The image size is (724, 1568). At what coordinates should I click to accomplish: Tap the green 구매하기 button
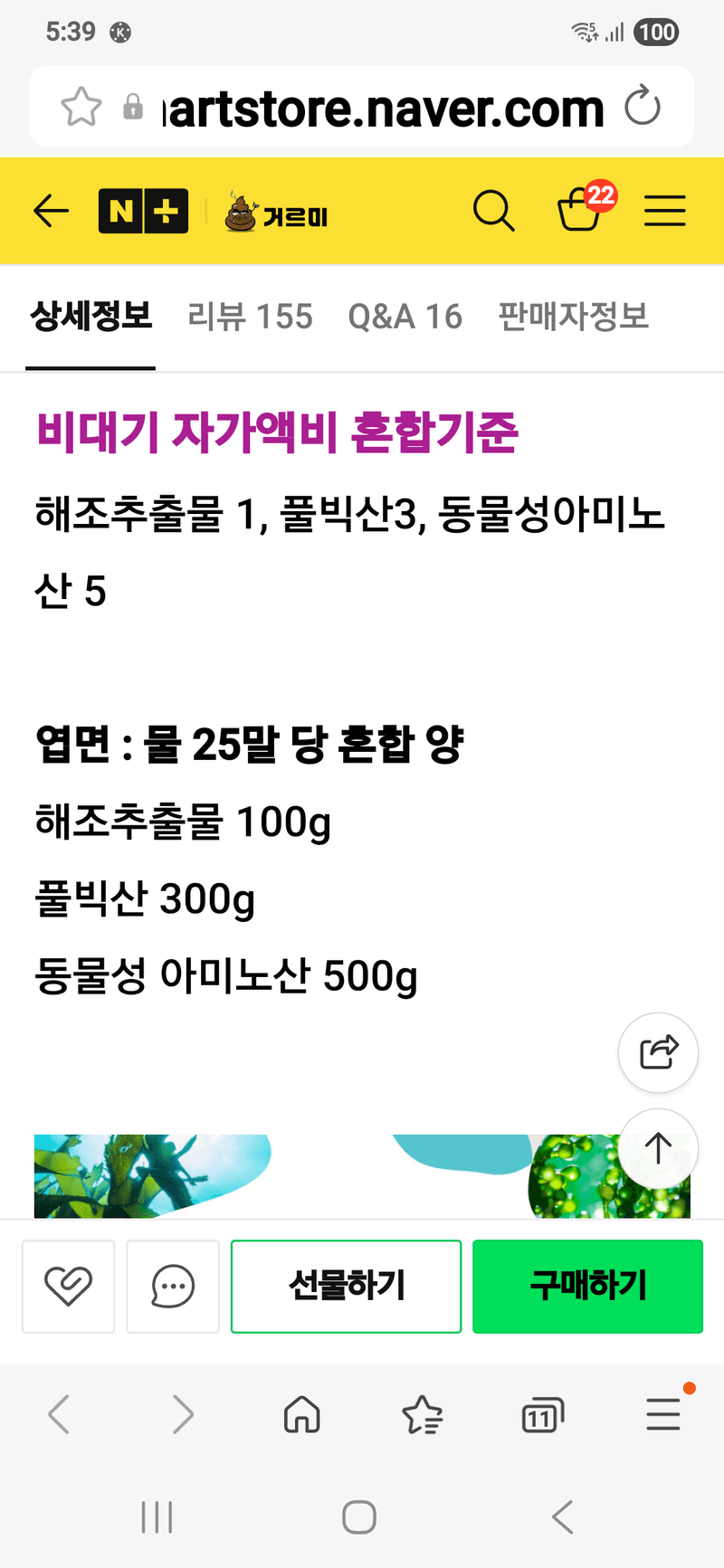[587, 1286]
